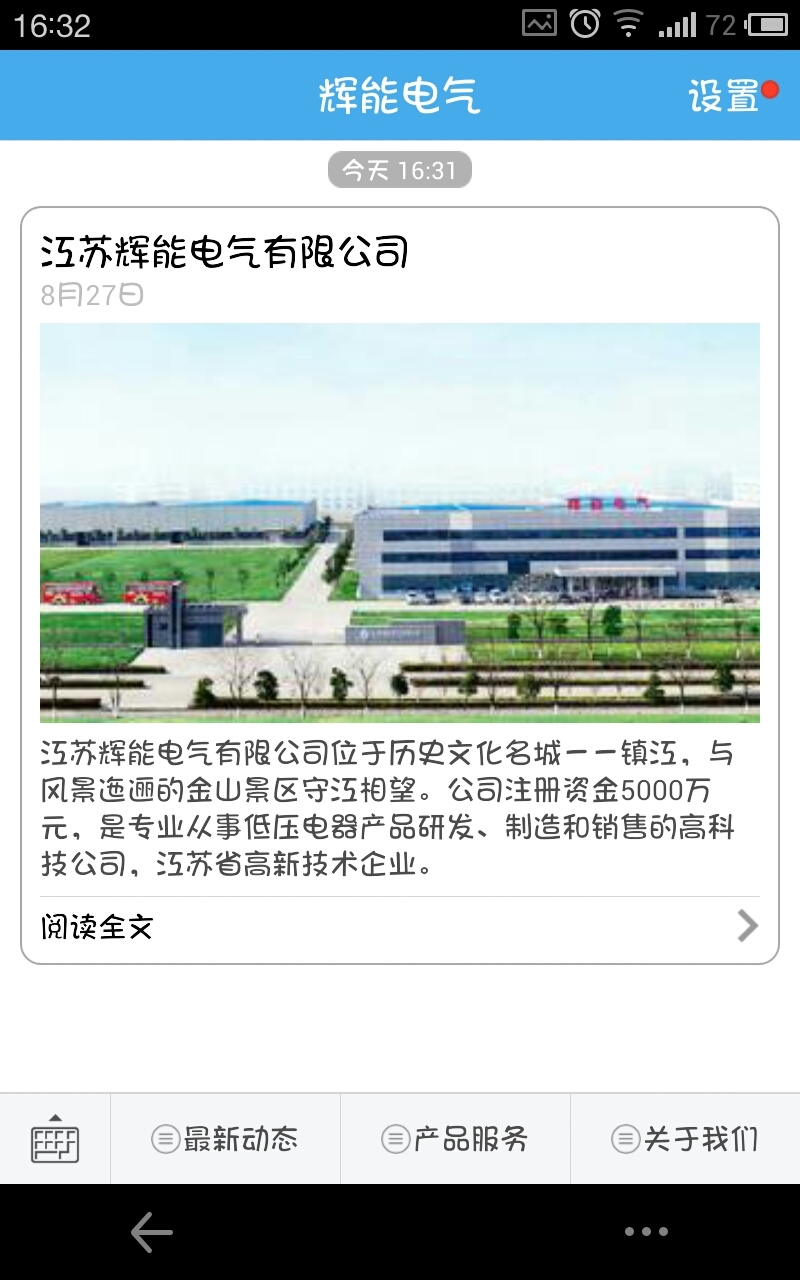Open the 江苏辉能电气有限公司 article card

pos(400,585)
